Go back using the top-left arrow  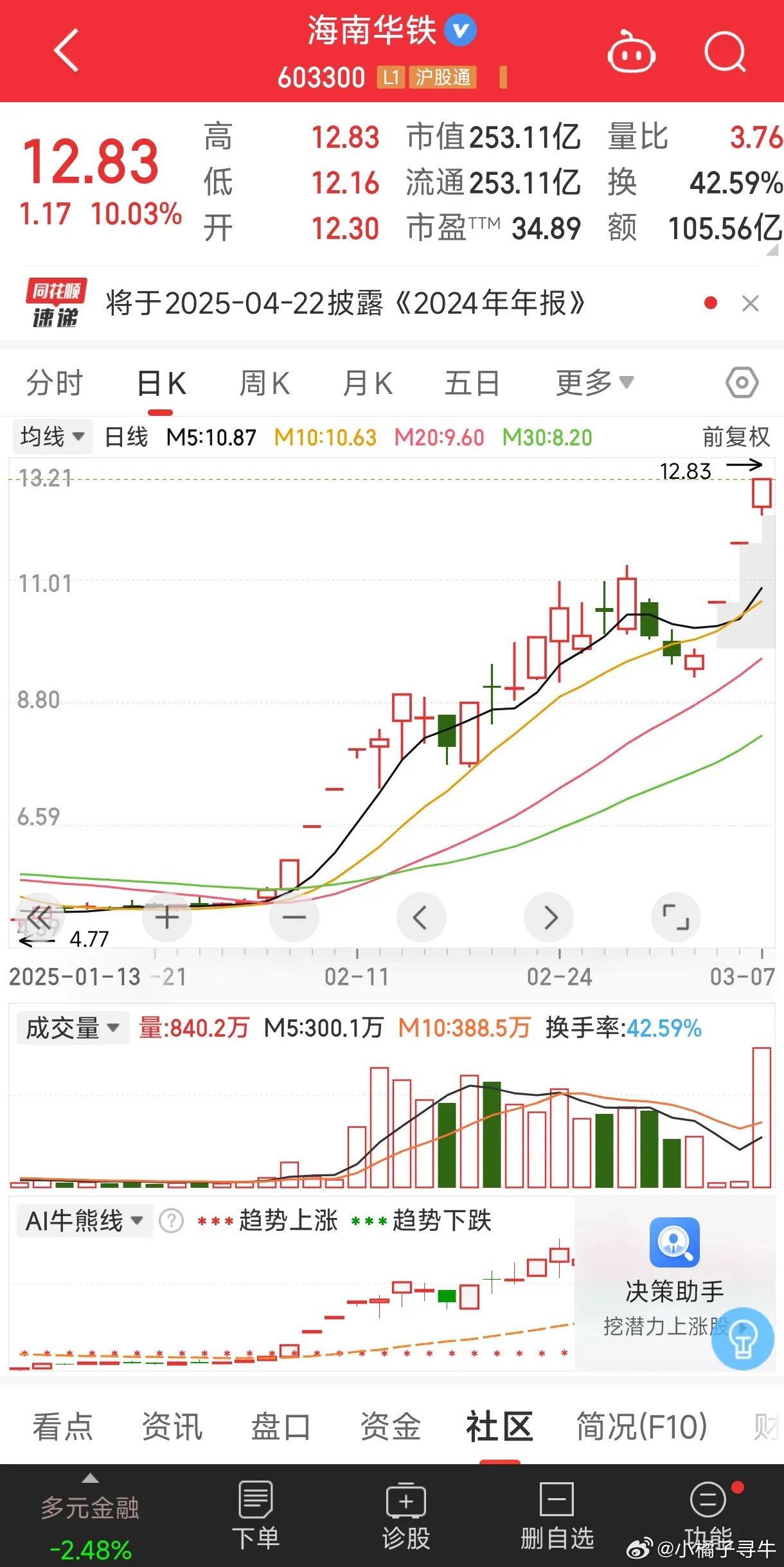point(67,50)
